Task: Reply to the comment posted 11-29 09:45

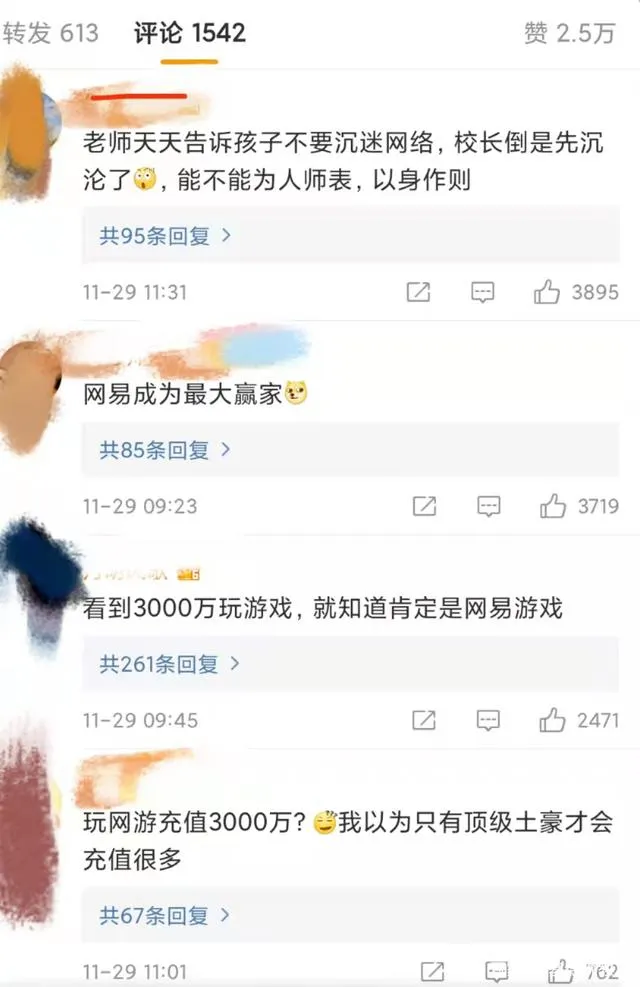Action: 488,720
